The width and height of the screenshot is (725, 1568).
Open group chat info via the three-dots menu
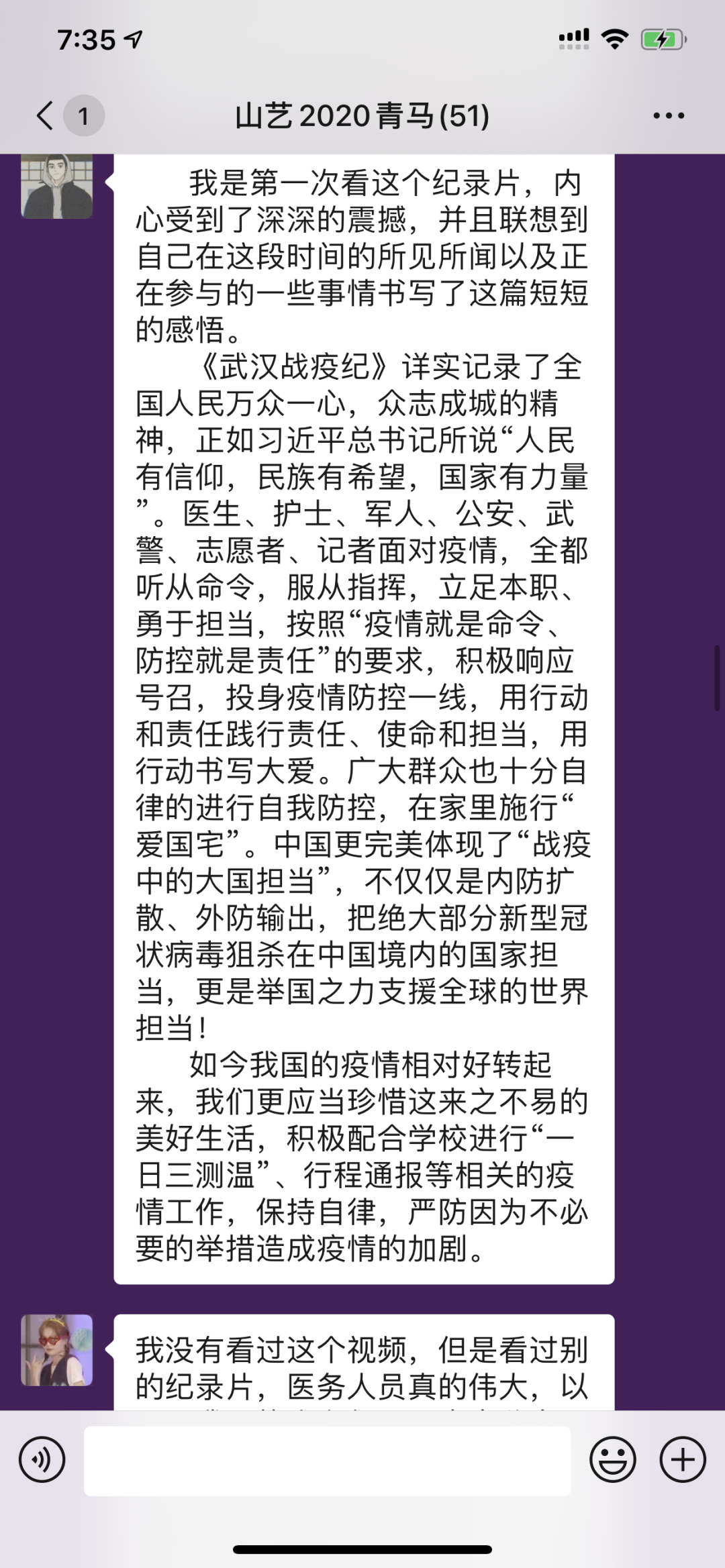[x=669, y=115]
